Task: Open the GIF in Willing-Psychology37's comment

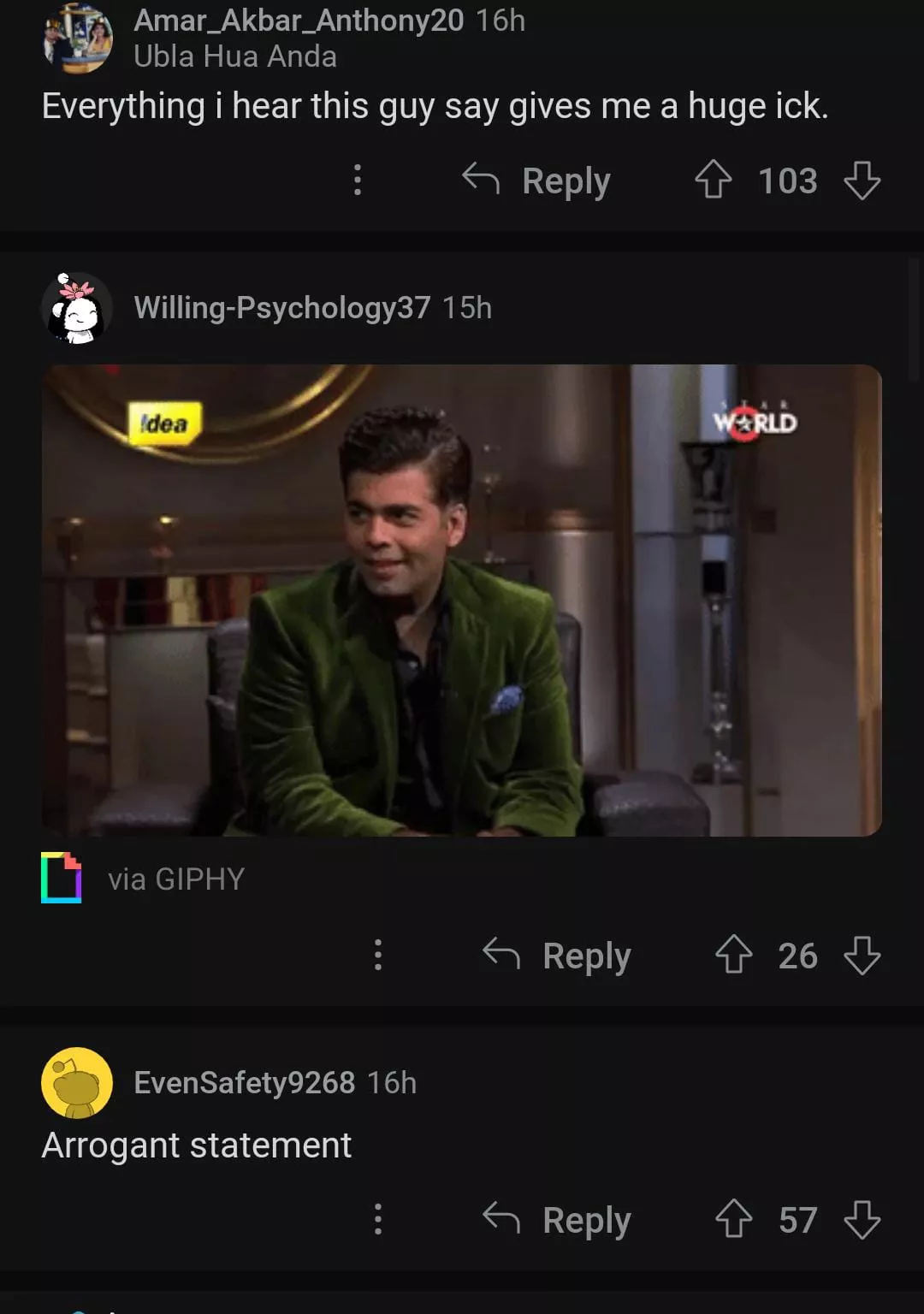Action: [461, 601]
